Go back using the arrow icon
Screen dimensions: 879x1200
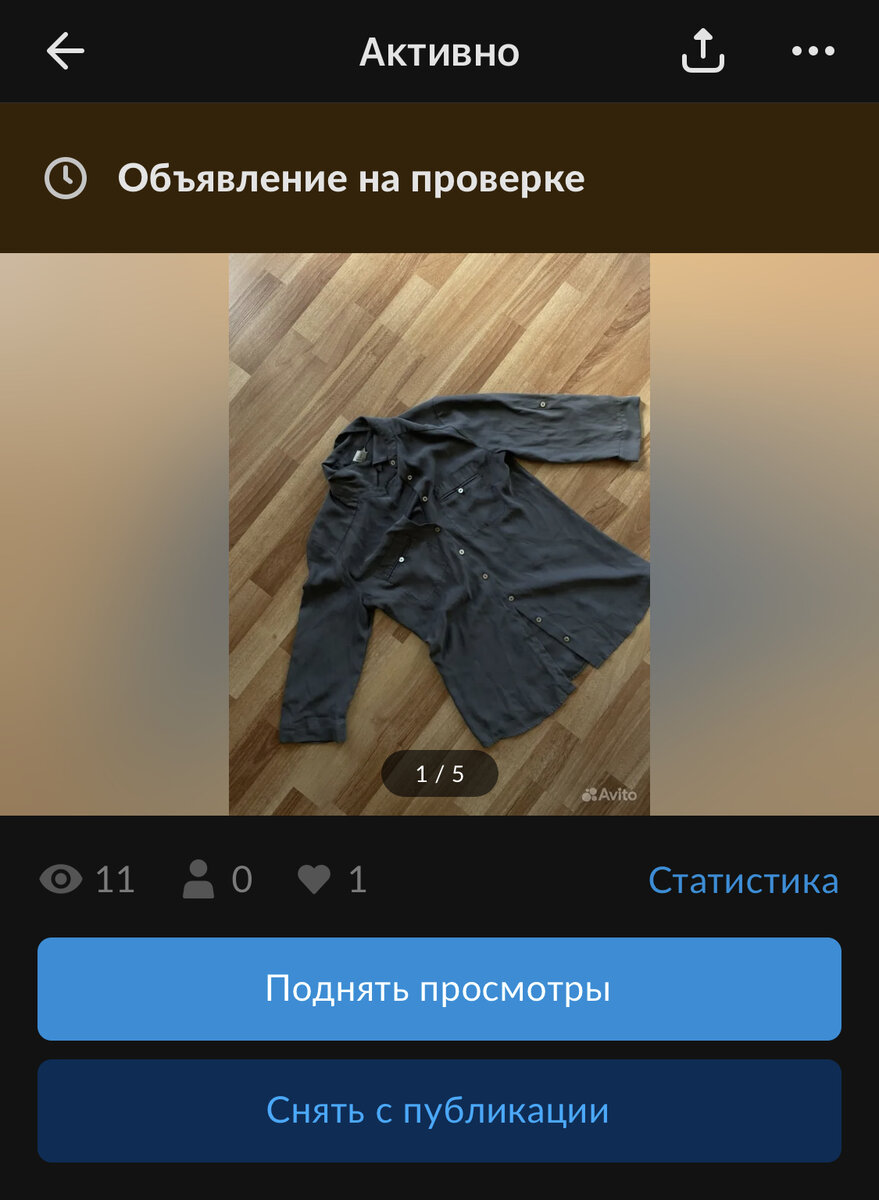click(x=65, y=51)
